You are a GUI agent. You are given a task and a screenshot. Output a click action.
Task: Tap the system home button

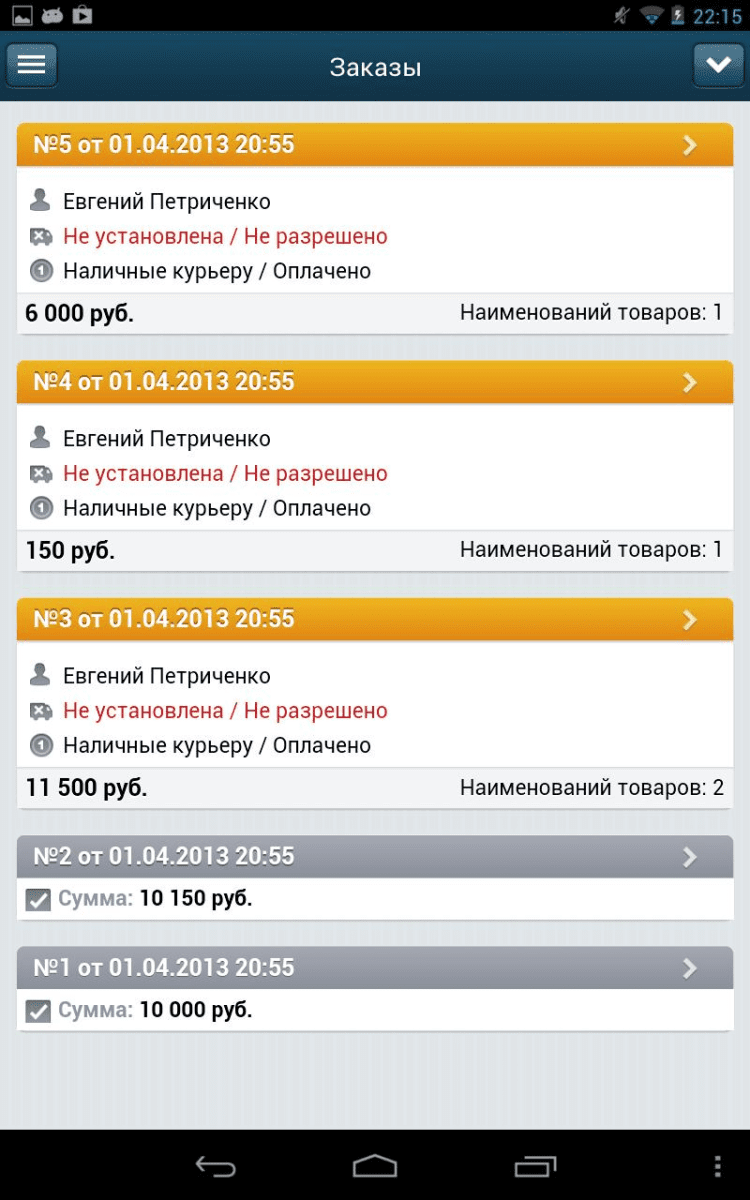click(375, 1166)
